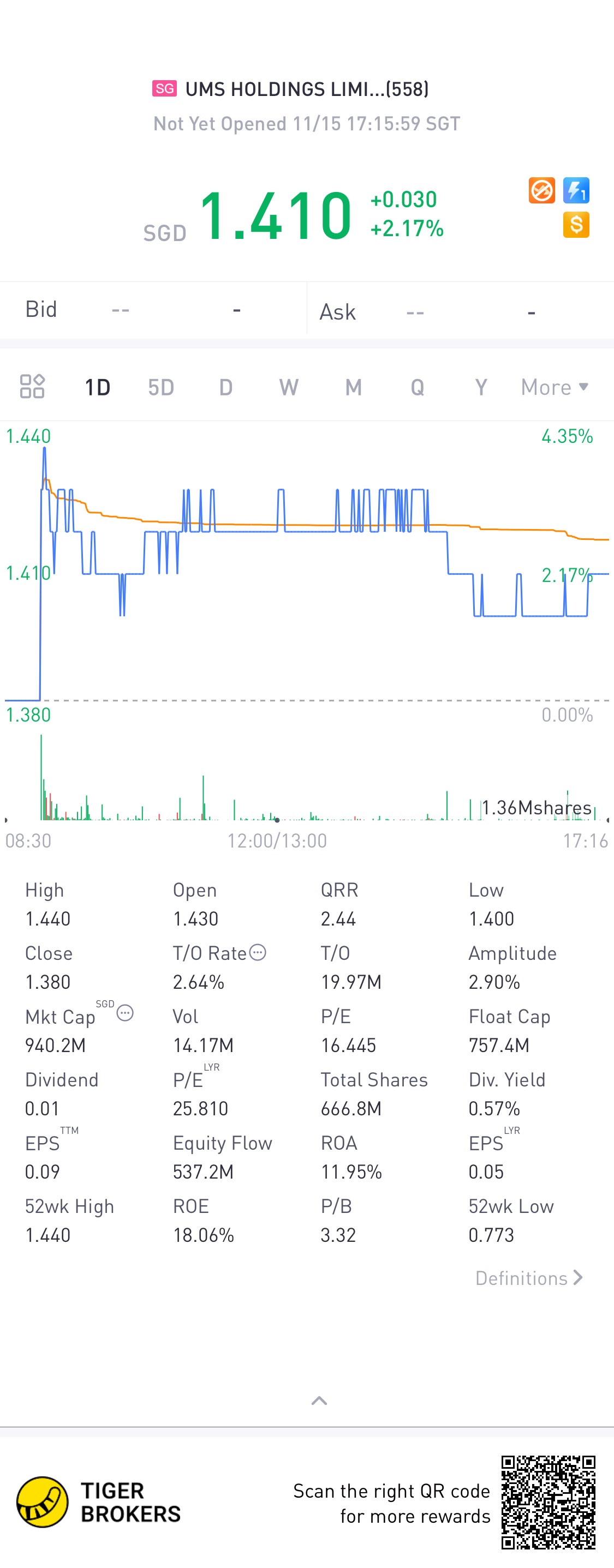Expand the More timeframes dropdown
Image resolution: width=614 pixels, height=1568 pixels.
click(555, 388)
